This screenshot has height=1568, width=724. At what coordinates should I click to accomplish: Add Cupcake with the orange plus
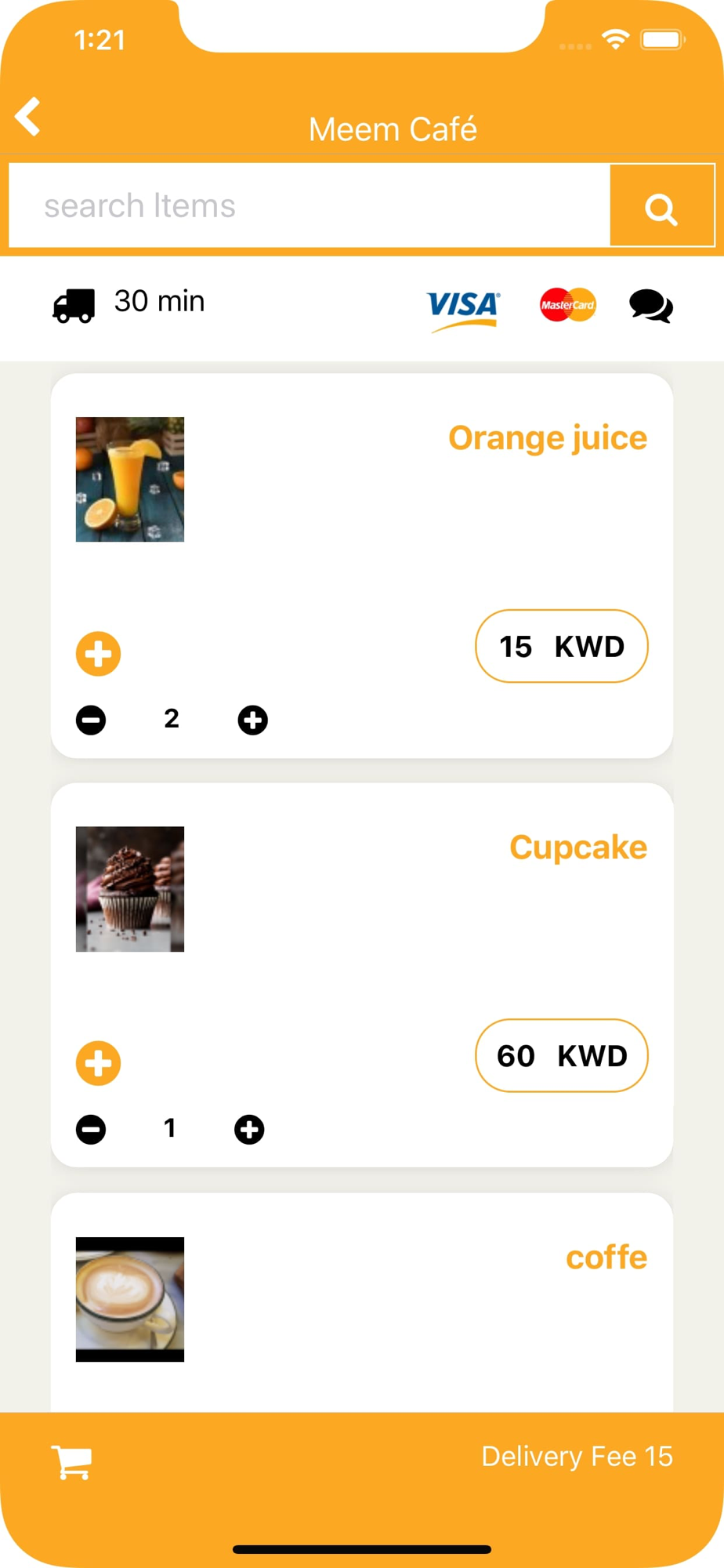point(99,1063)
